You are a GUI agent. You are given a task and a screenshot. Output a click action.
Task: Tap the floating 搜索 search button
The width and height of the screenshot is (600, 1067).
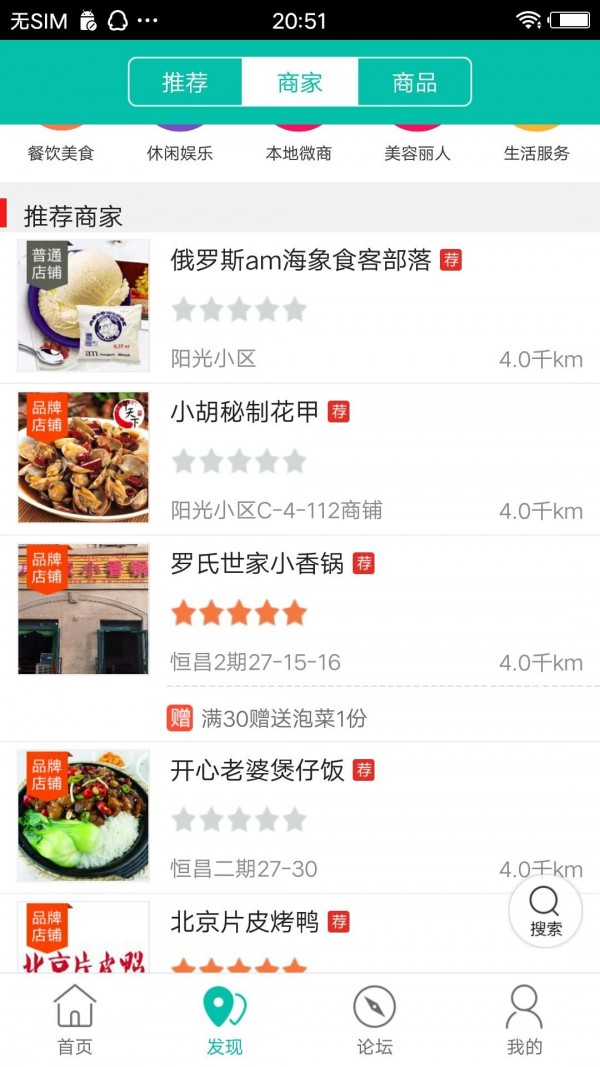click(545, 911)
